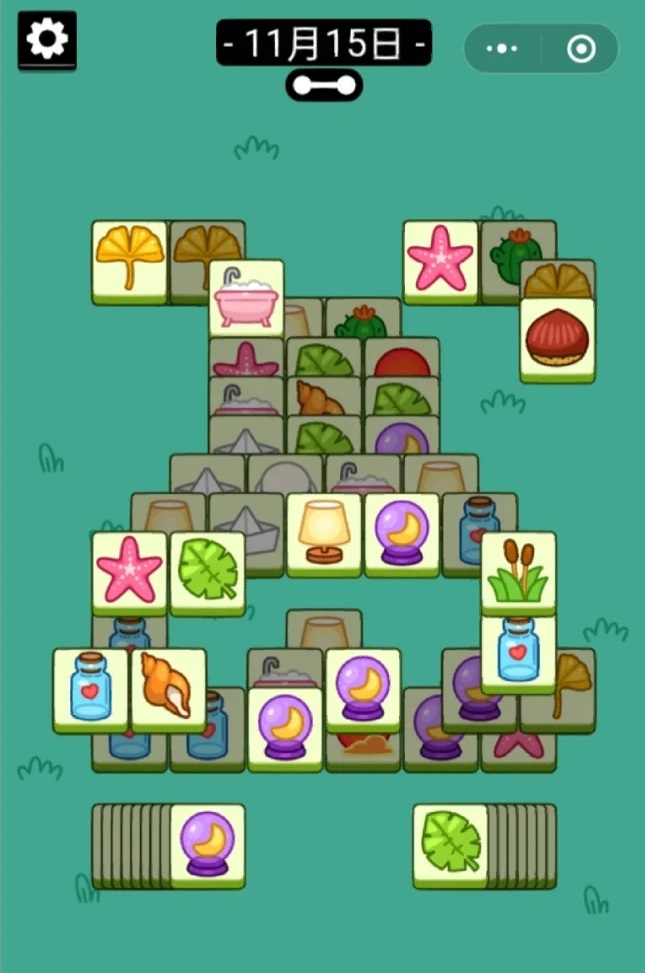645x973 pixels.
Task: Tap the green leaf tile beside the starfish
Action: 207,571
